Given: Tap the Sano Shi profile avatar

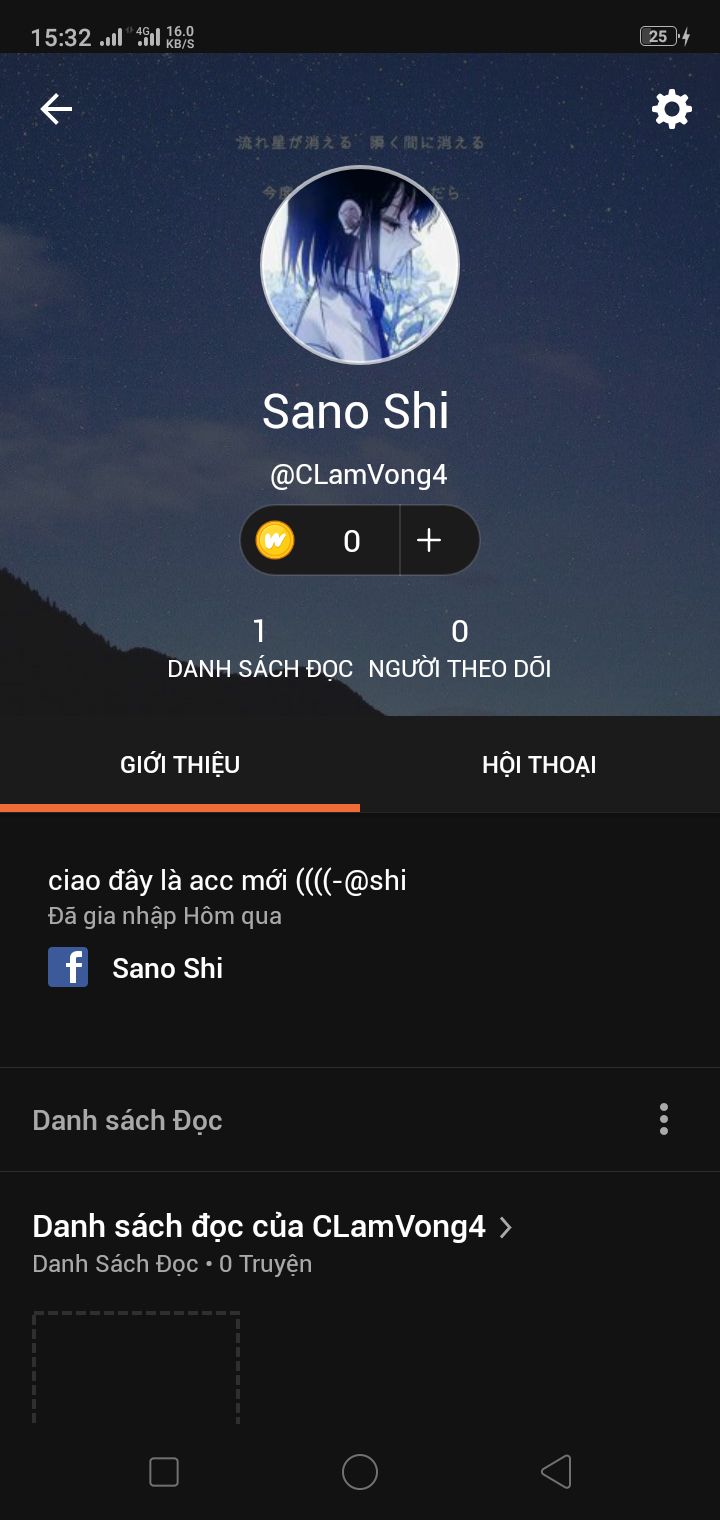Looking at the screenshot, I should tap(360, 265).
